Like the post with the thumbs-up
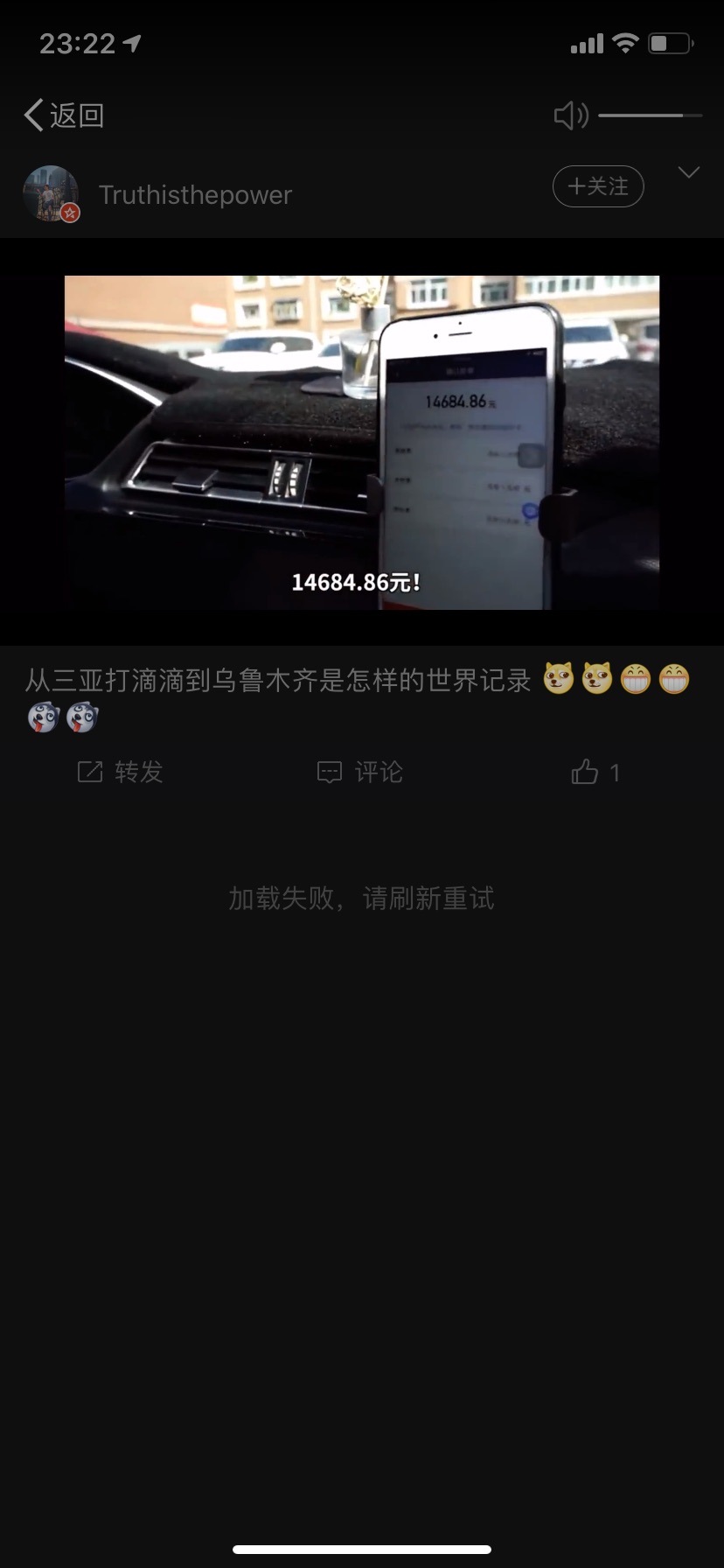Screen dimensions: 724x1568 click(595, 772)
